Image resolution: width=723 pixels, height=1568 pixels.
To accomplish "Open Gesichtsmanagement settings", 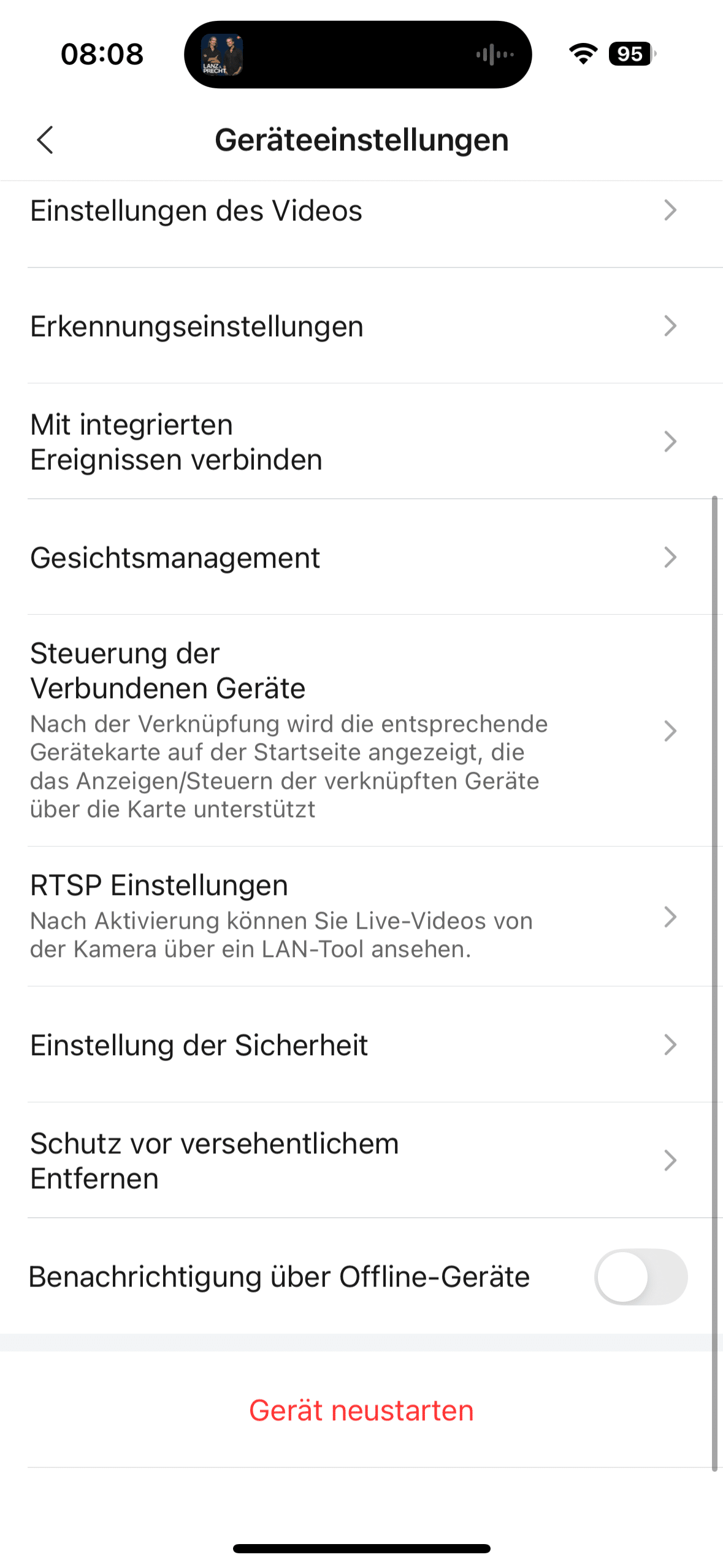I will coord(356,558).
